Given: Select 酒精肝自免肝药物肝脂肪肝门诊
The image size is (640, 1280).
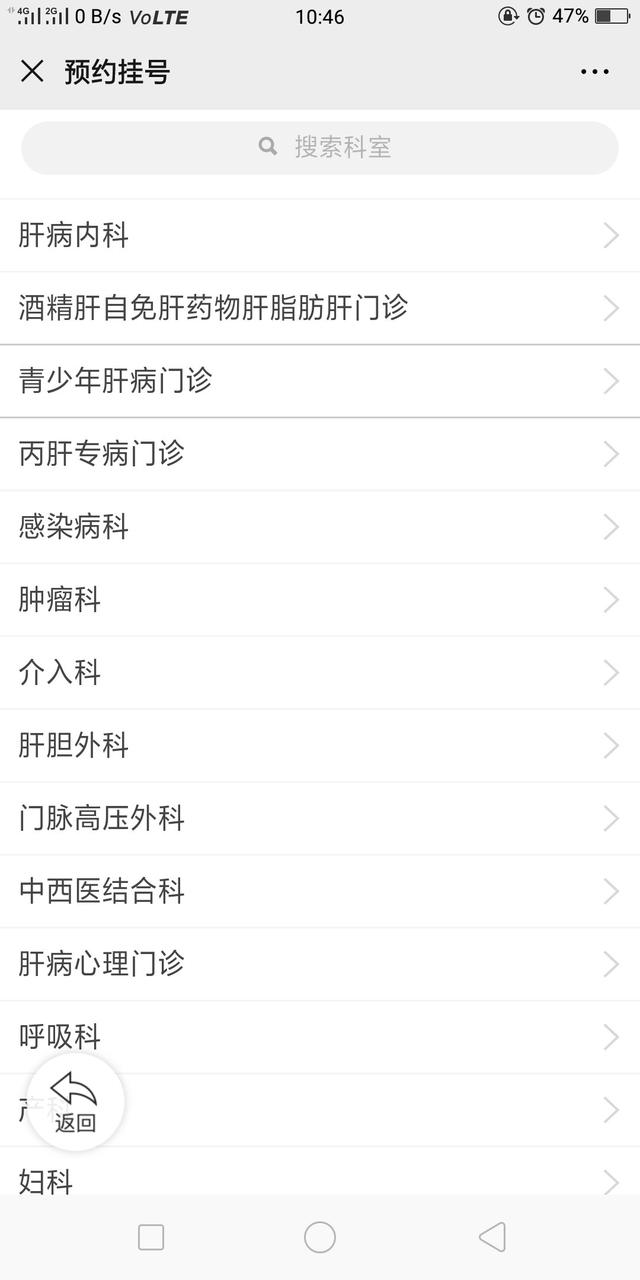Looking at the screenshot, I should 320,308.
